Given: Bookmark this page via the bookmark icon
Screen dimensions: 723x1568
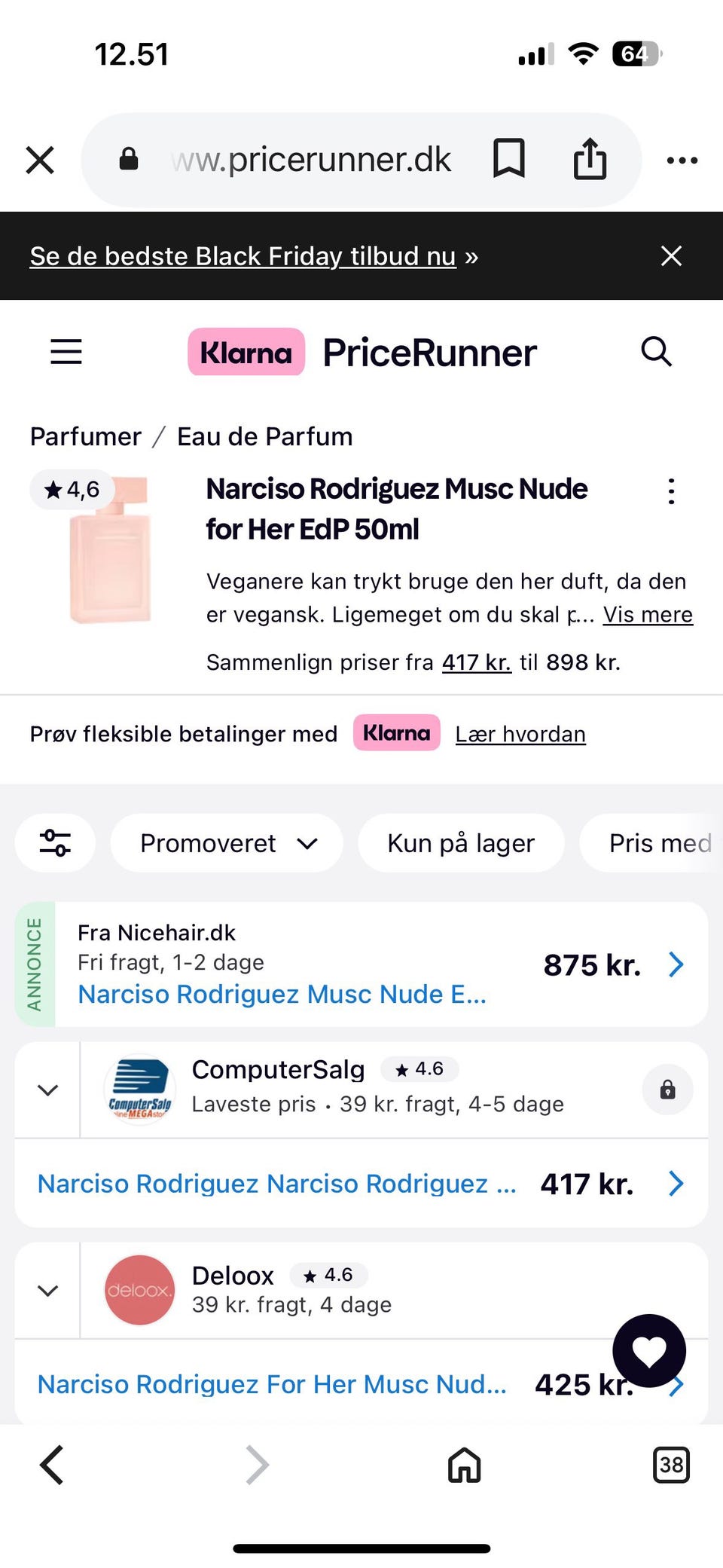Looking at the screenshot, I should click(510, 159).
